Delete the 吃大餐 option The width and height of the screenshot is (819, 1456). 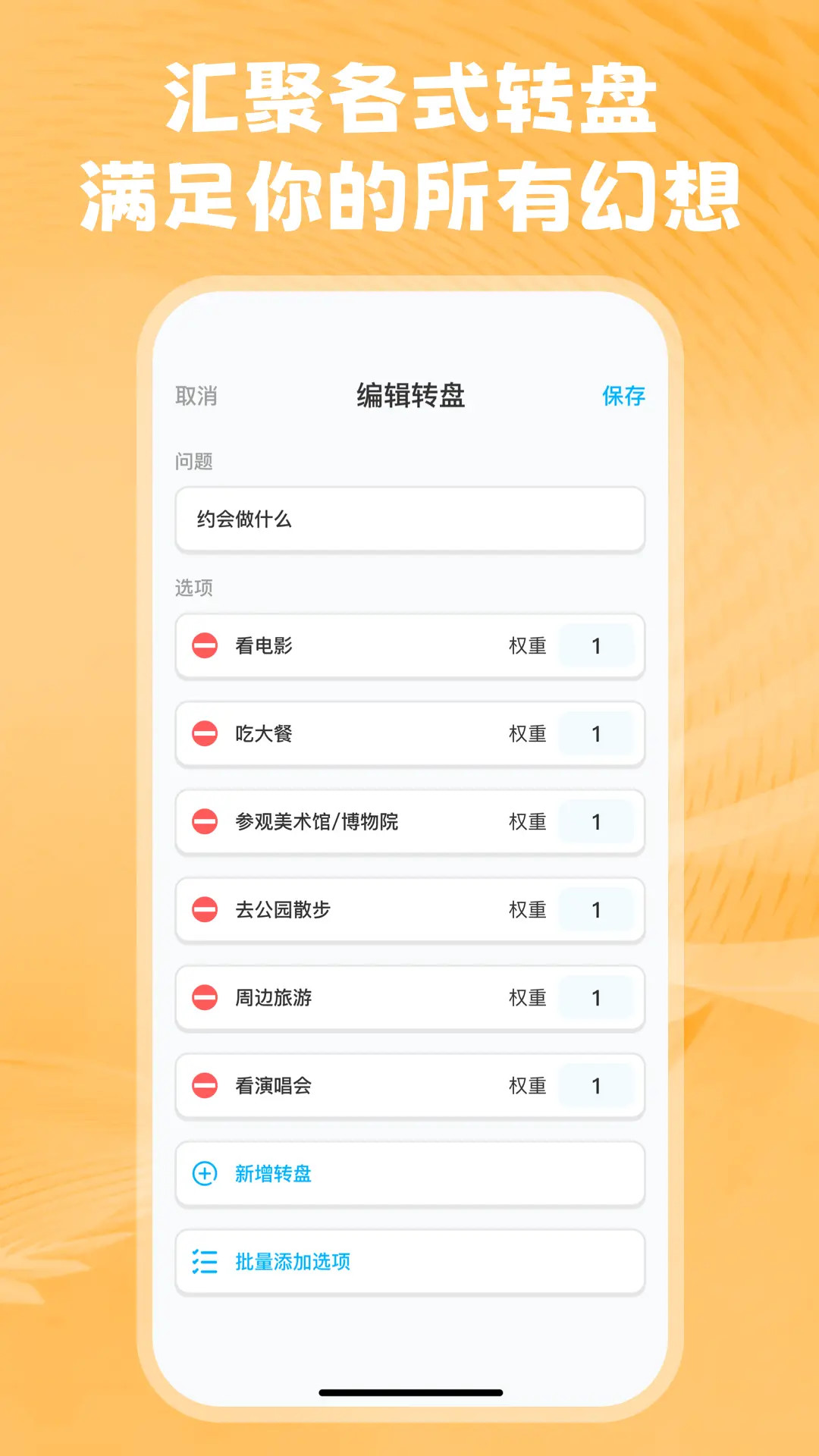pyautogui.click(x=205, y=733)
